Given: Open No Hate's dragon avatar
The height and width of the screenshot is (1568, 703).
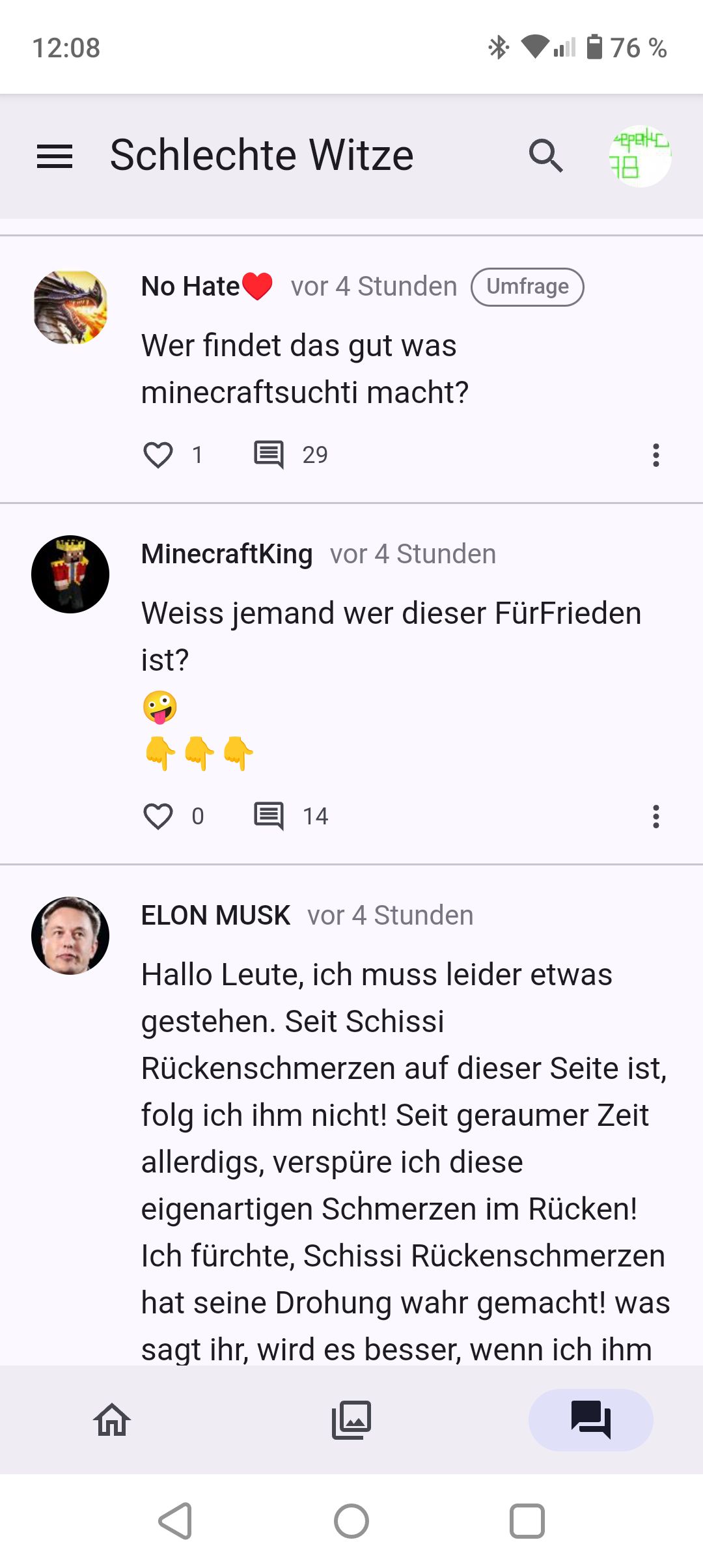Looking at the screenshot, I should click(x=70, y=307).
